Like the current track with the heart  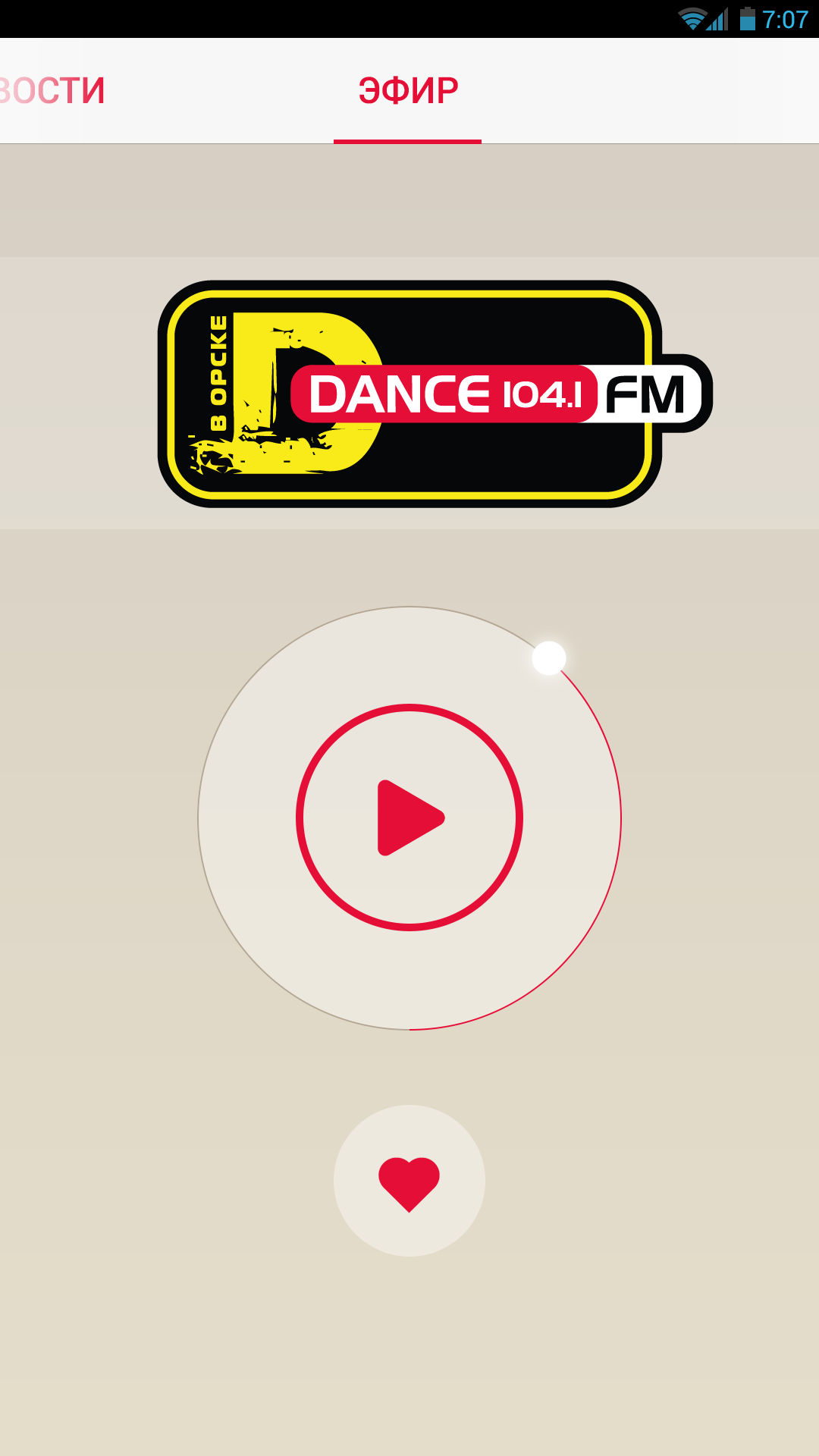point(409,1181)
